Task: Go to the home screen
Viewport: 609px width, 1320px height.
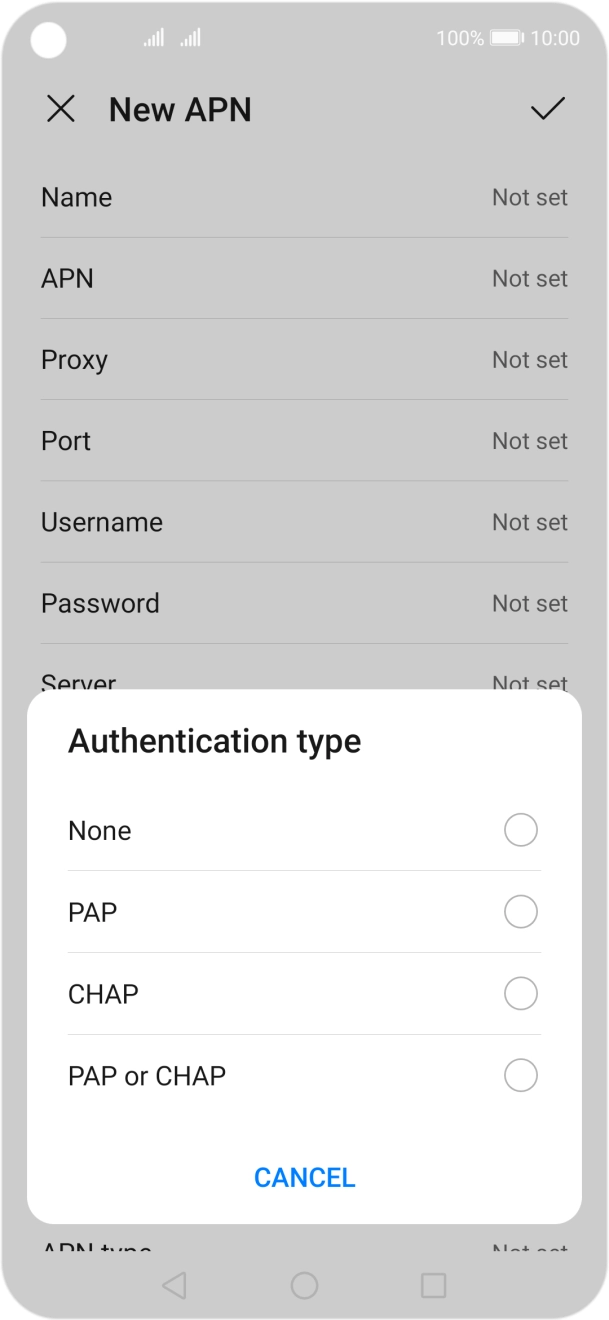Action: pyautogui.click(x=304, y=1285)
